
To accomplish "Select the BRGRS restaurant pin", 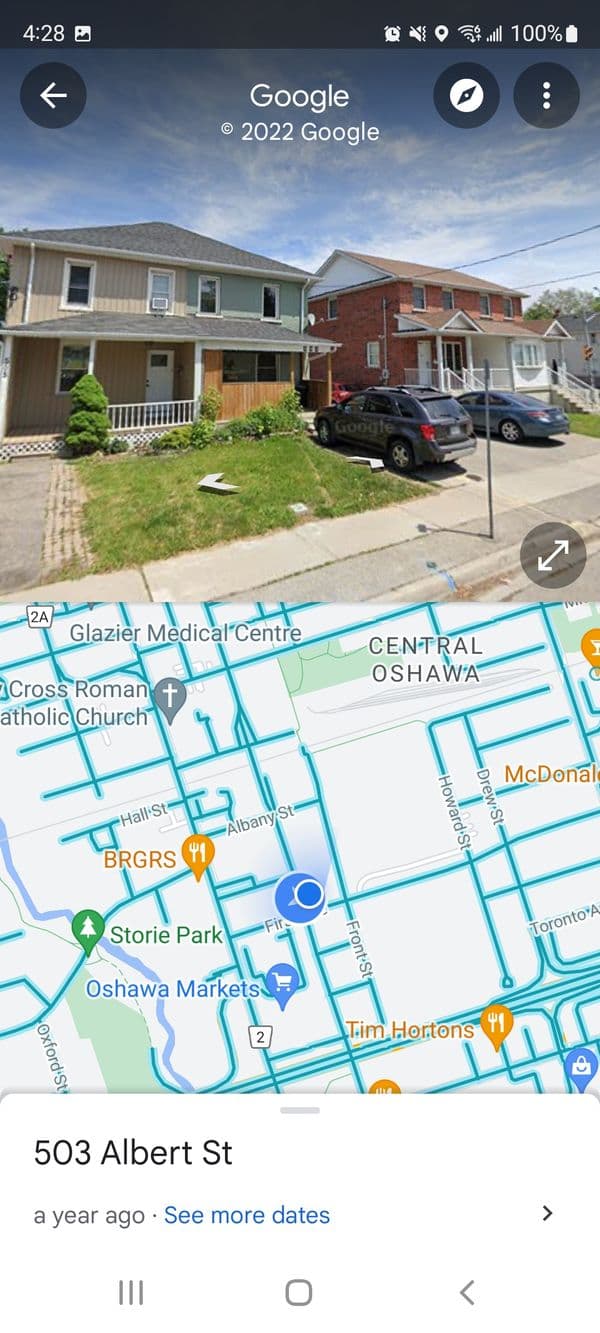I will click(x=198, y=854).
